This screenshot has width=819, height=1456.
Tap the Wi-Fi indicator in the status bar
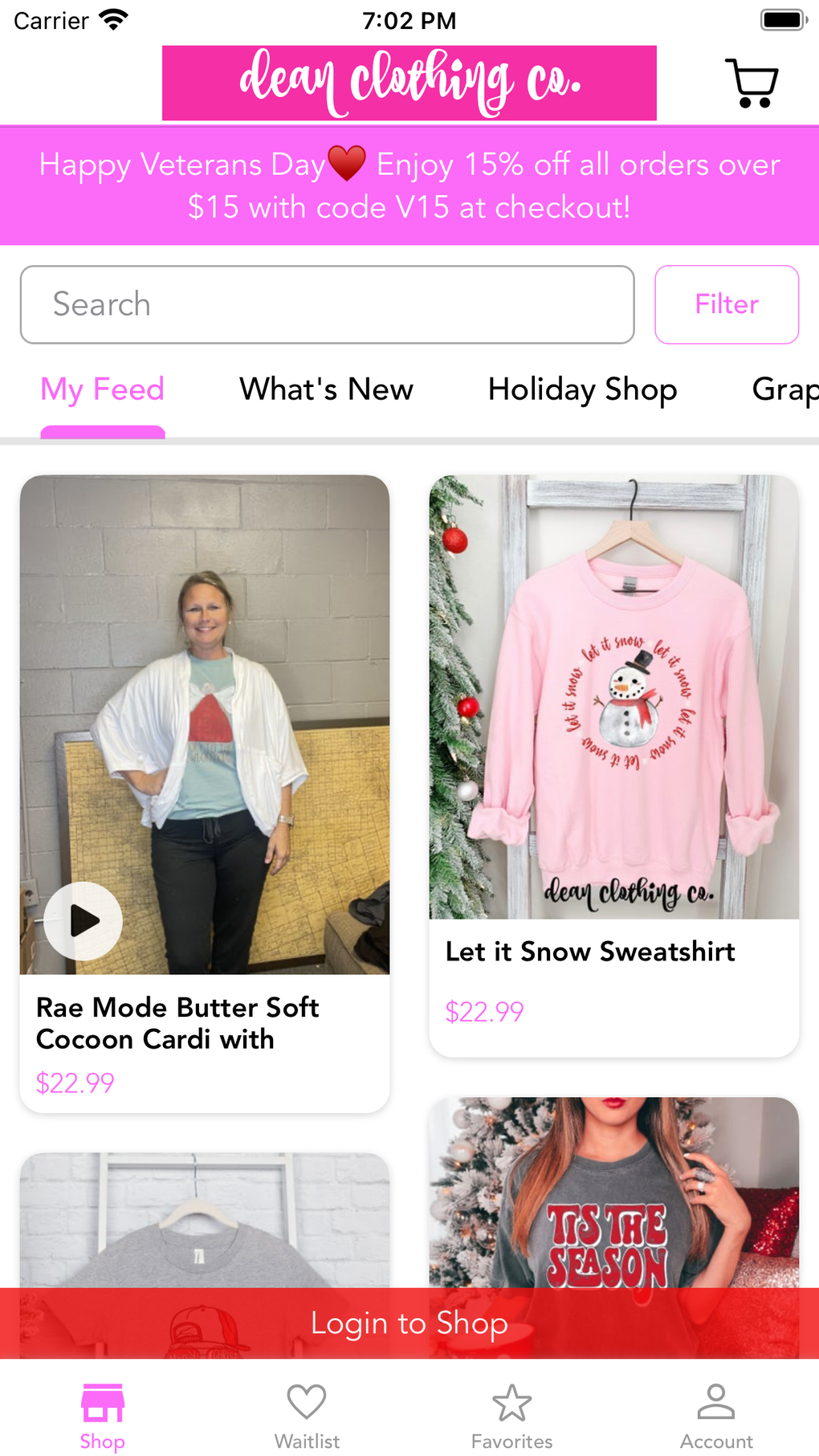pyautogui.click(x=112, y=19)
